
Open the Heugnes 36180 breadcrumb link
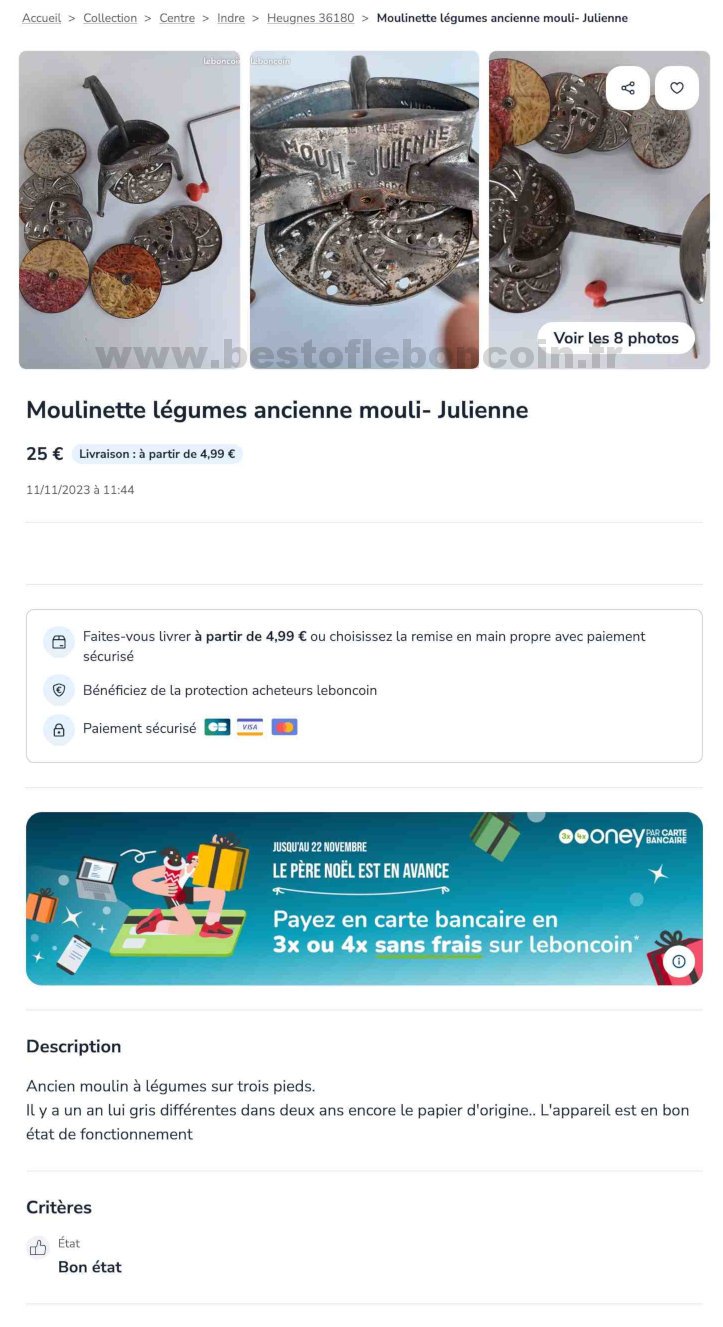click(310, 18)
